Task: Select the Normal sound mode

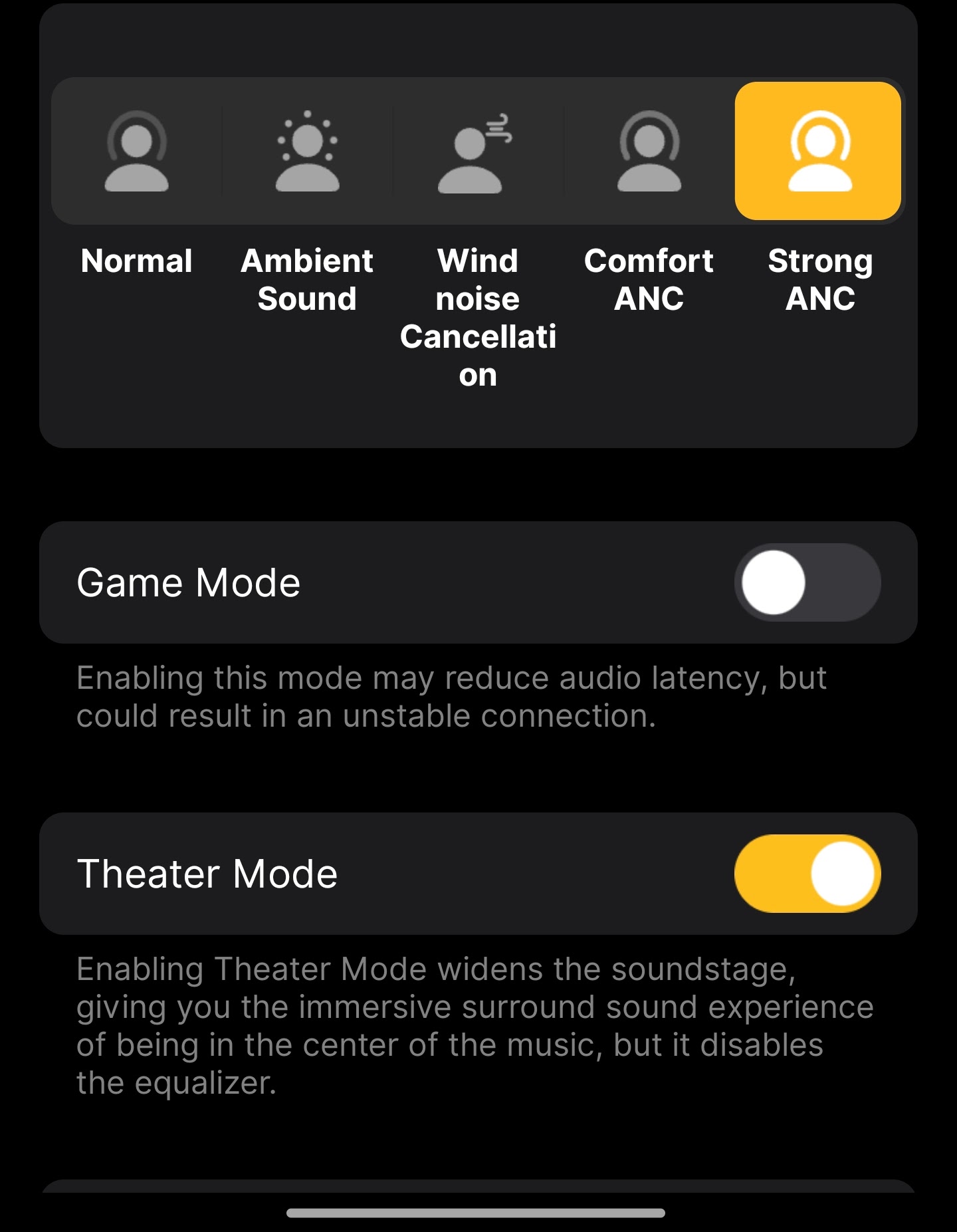Action: pos(136,152)
